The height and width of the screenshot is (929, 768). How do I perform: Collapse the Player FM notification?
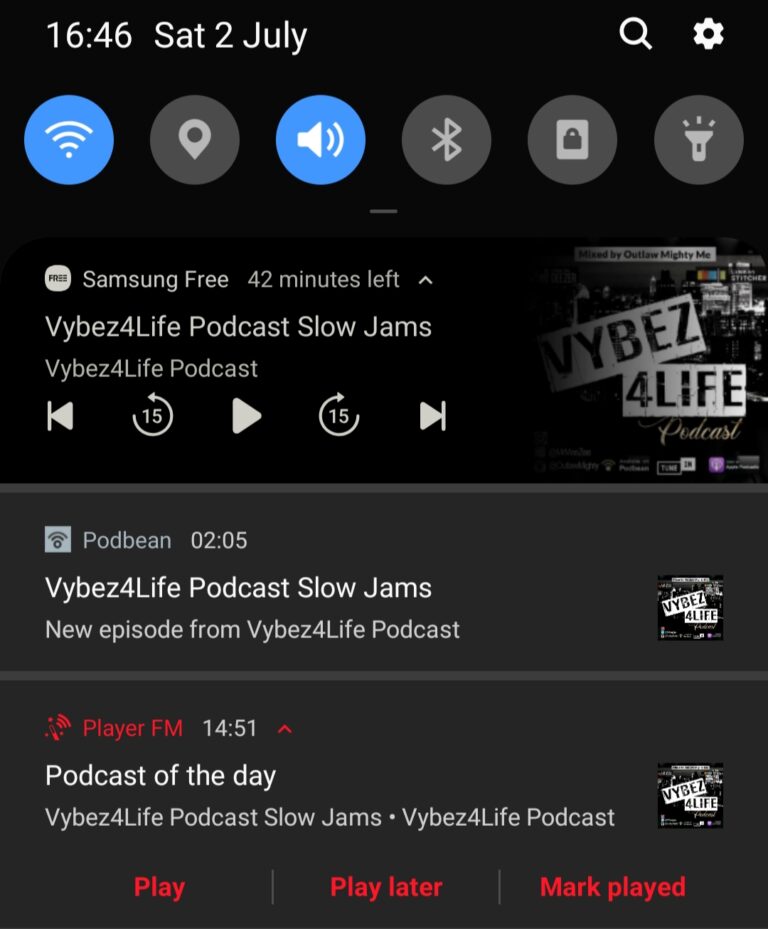(x=285, y=728)
